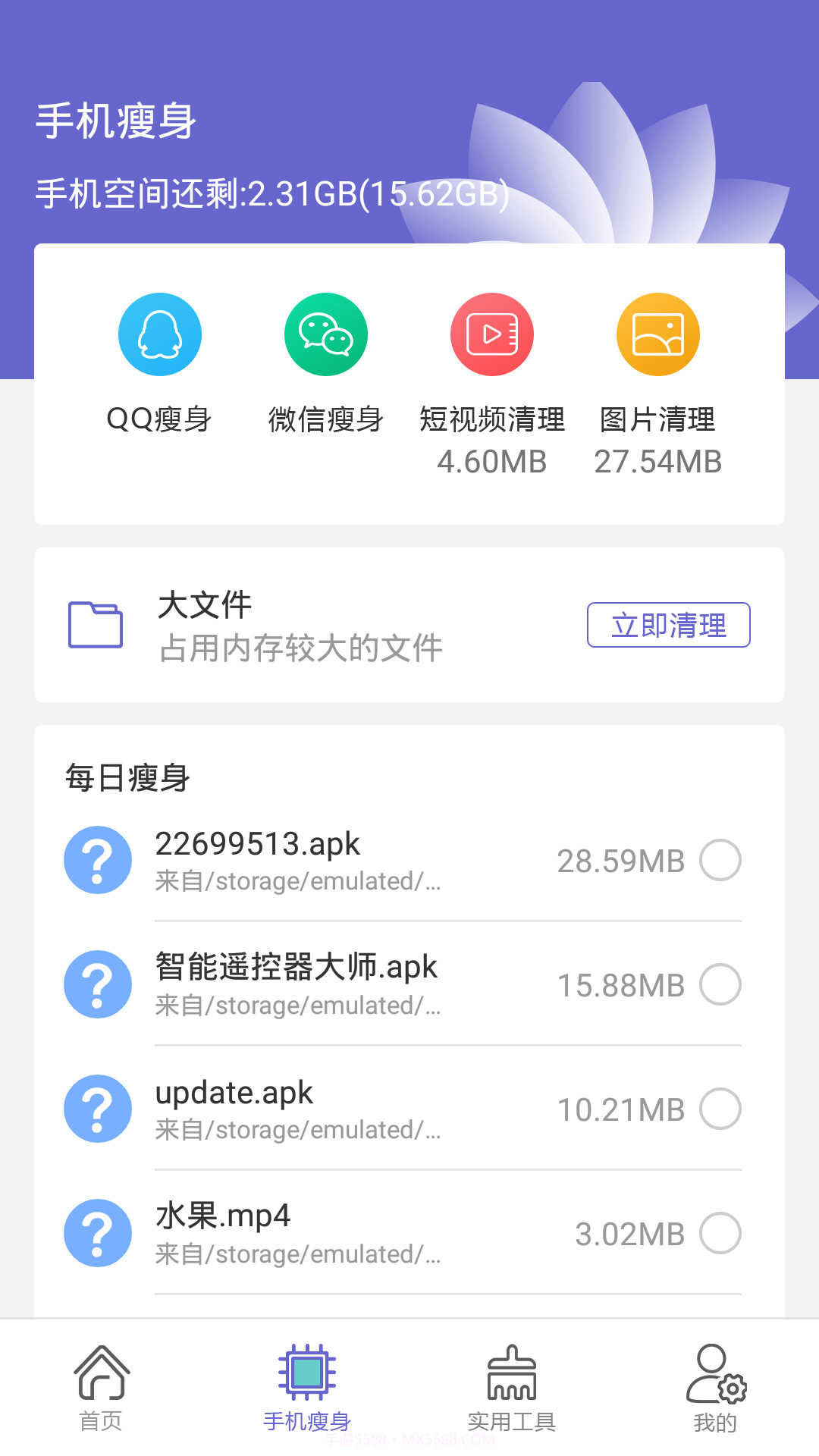Image resolution: width=819 pixels, height=1456 pixels.
Task: Tap the 4.60MB size under 短视频清理
Action: (492, 461)
